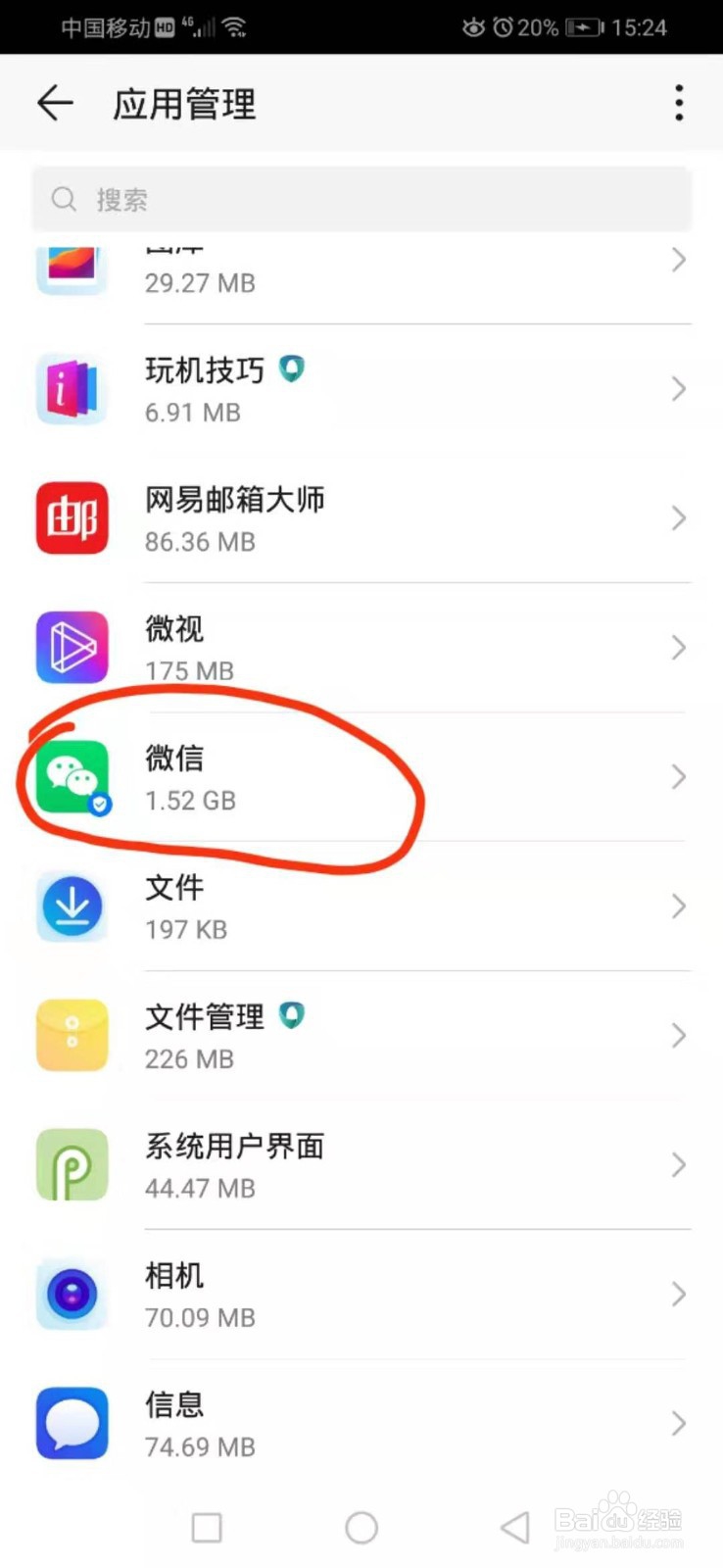This screenshot has height=1568, width=723.
Task: Tap the 应用管理 title bar
Action: pos(183,104)
